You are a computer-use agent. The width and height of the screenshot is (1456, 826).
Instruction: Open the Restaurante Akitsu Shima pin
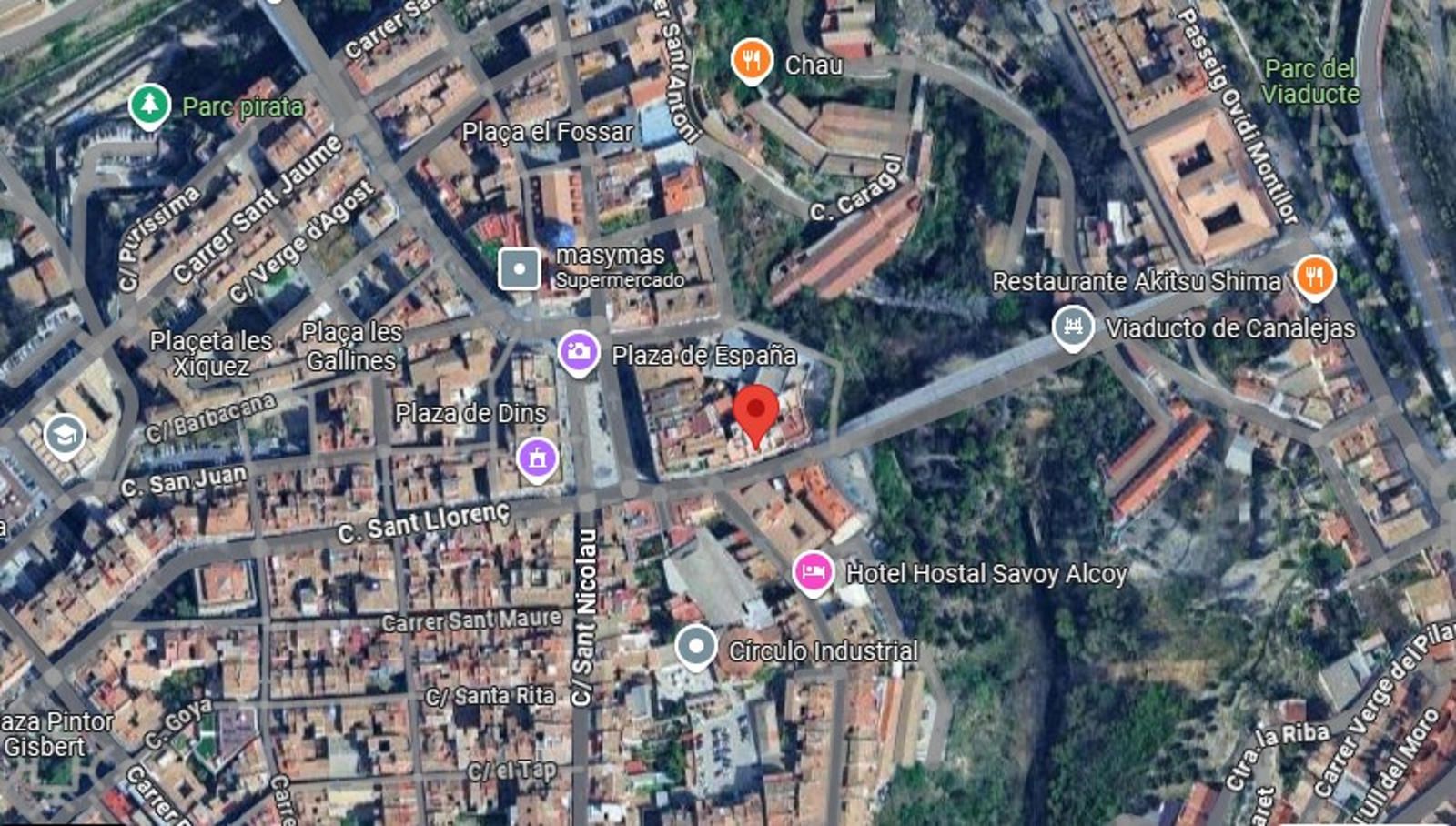click(x=1313, y=276)
